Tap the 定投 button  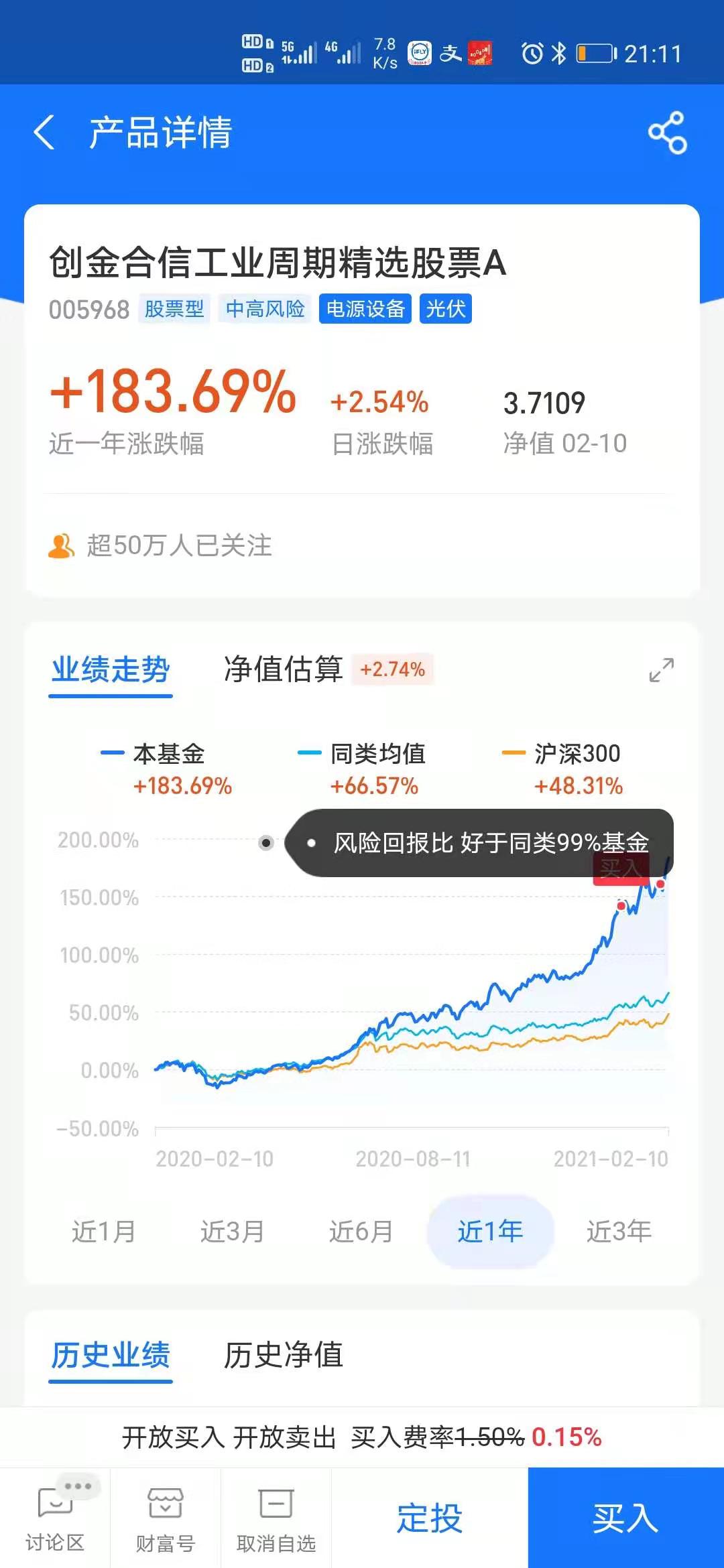click(x=429, y=1518)
